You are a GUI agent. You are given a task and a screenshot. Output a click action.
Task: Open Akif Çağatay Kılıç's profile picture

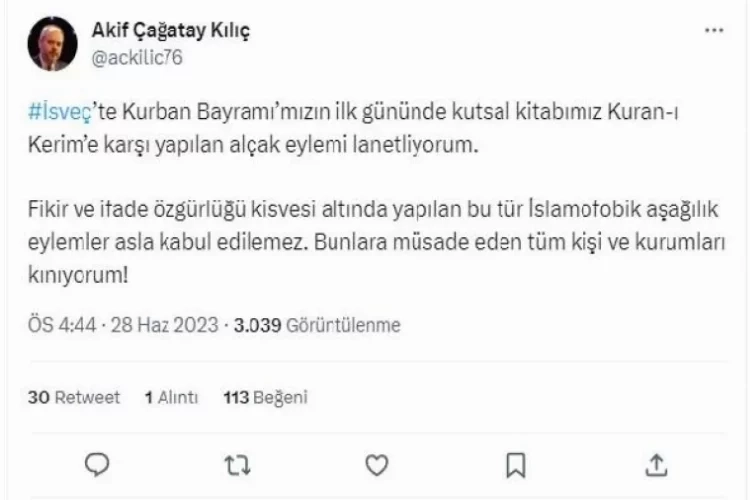[52, 43]
